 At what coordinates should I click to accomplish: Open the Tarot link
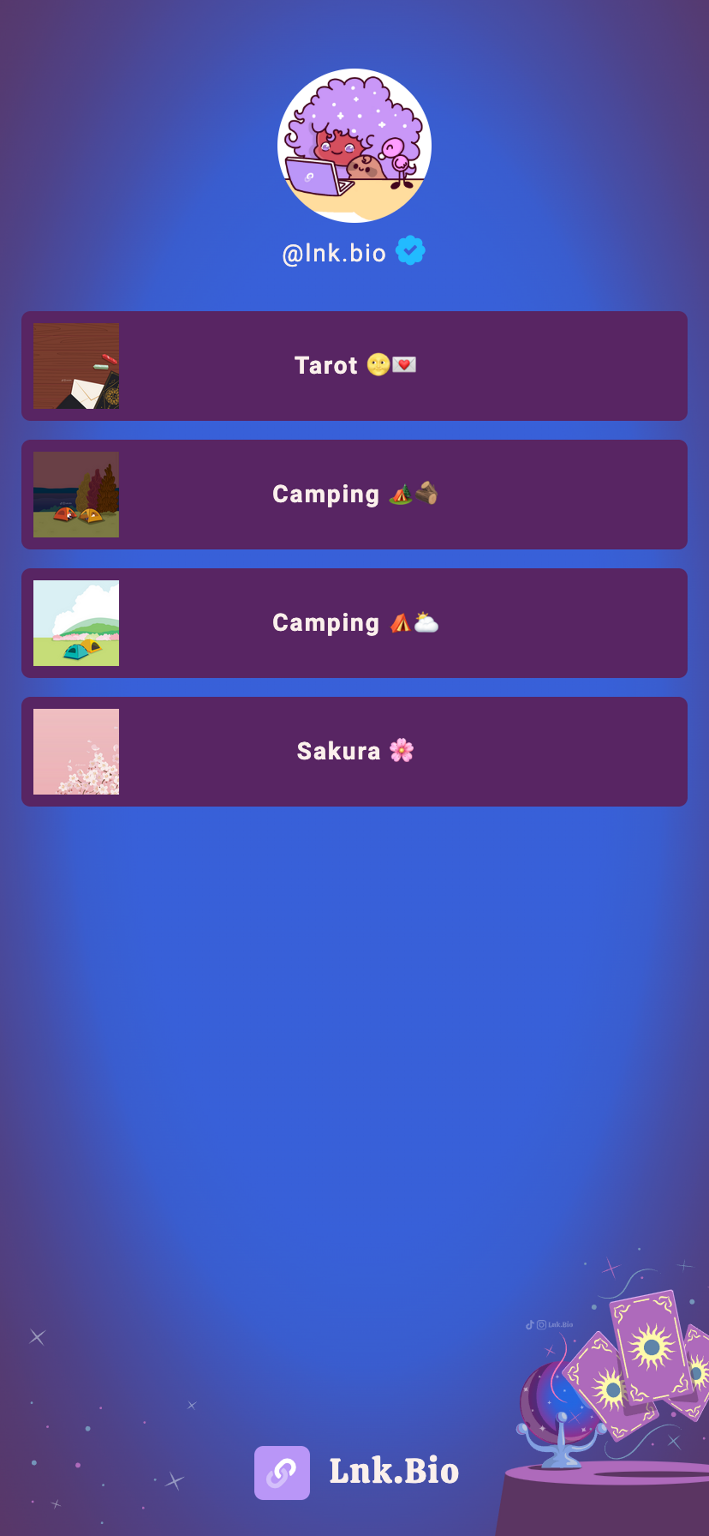coord(354,366)
